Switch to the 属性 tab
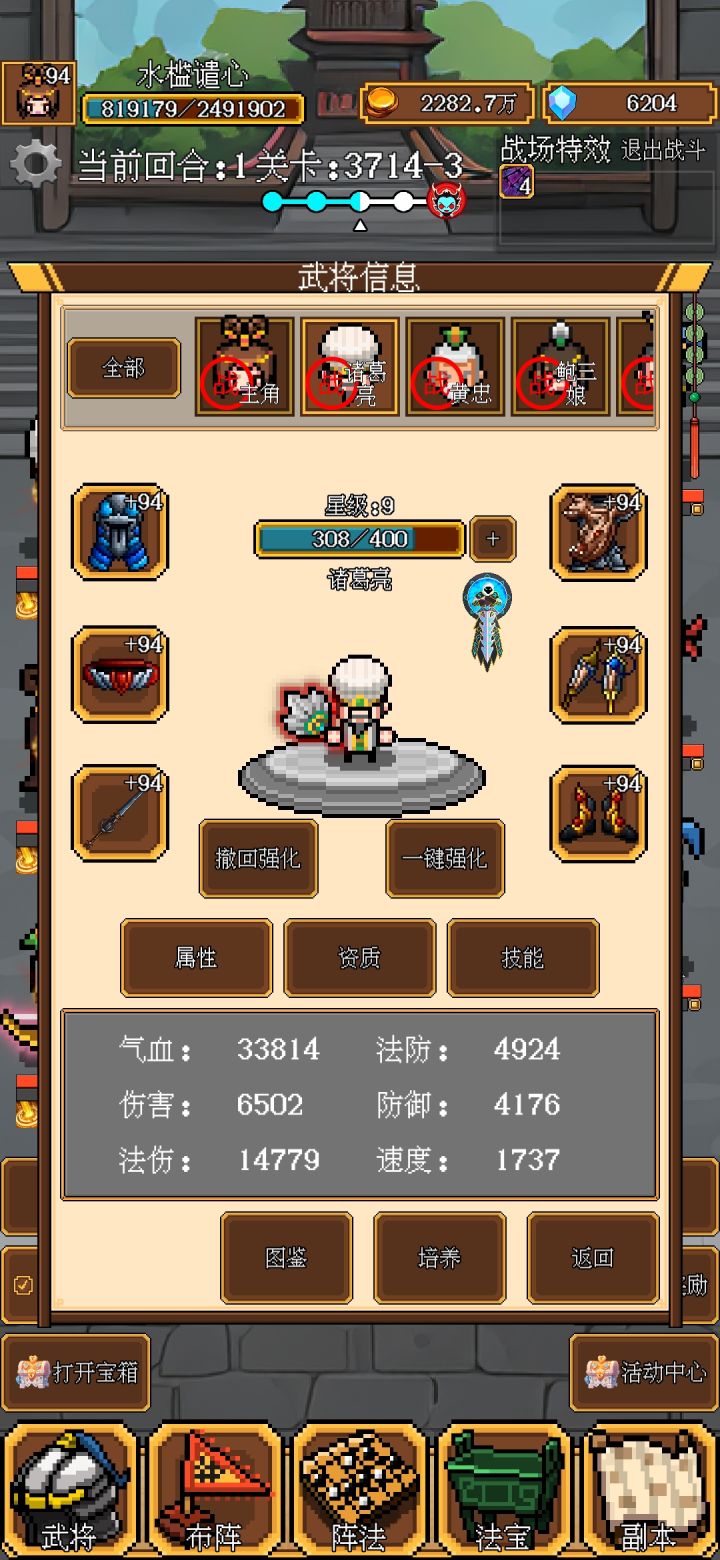 pyautogui.click(x=196, y=958)
